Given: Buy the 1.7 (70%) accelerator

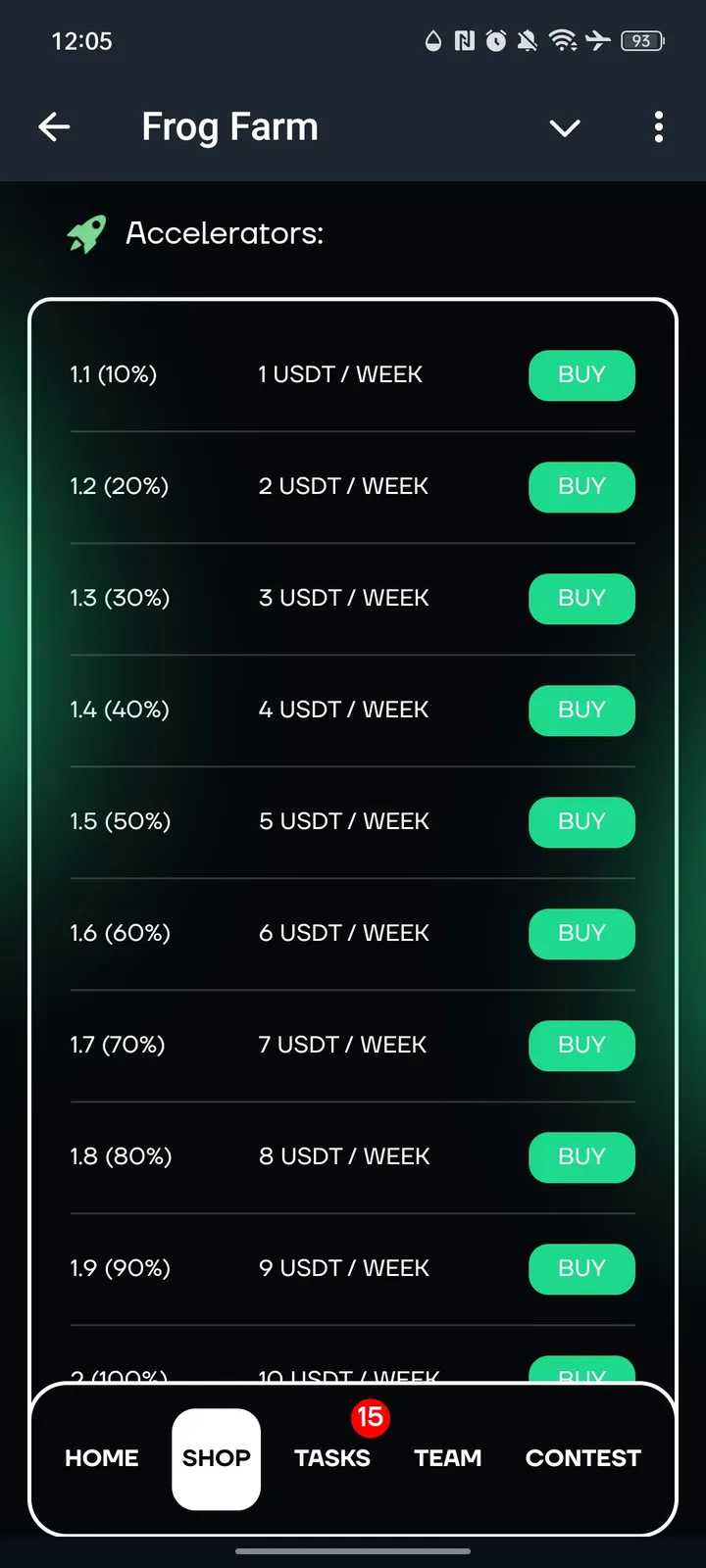Looking at the screenshot, I should [x=581, y=1046].
